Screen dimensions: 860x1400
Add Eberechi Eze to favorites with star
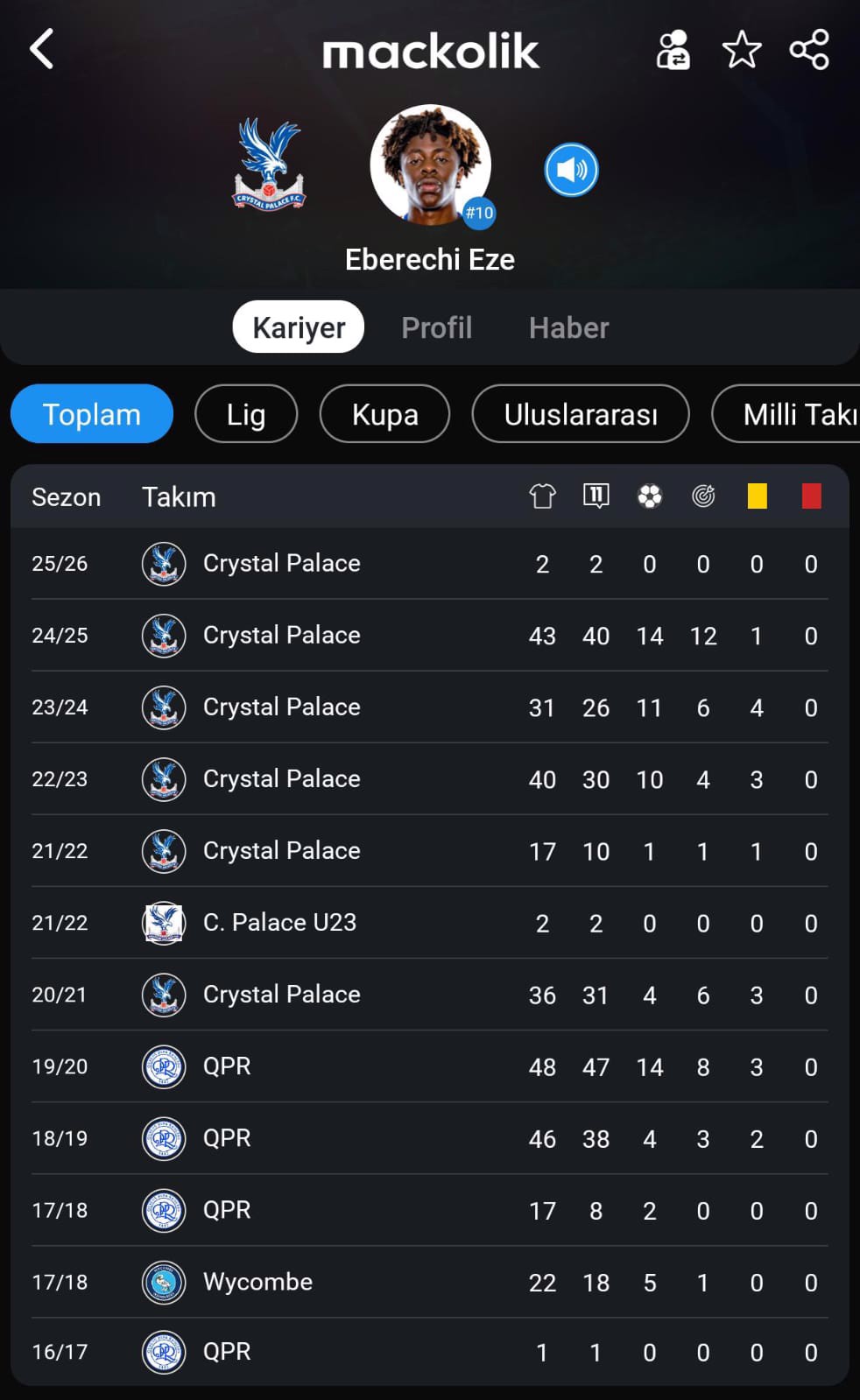pos(742,49)
